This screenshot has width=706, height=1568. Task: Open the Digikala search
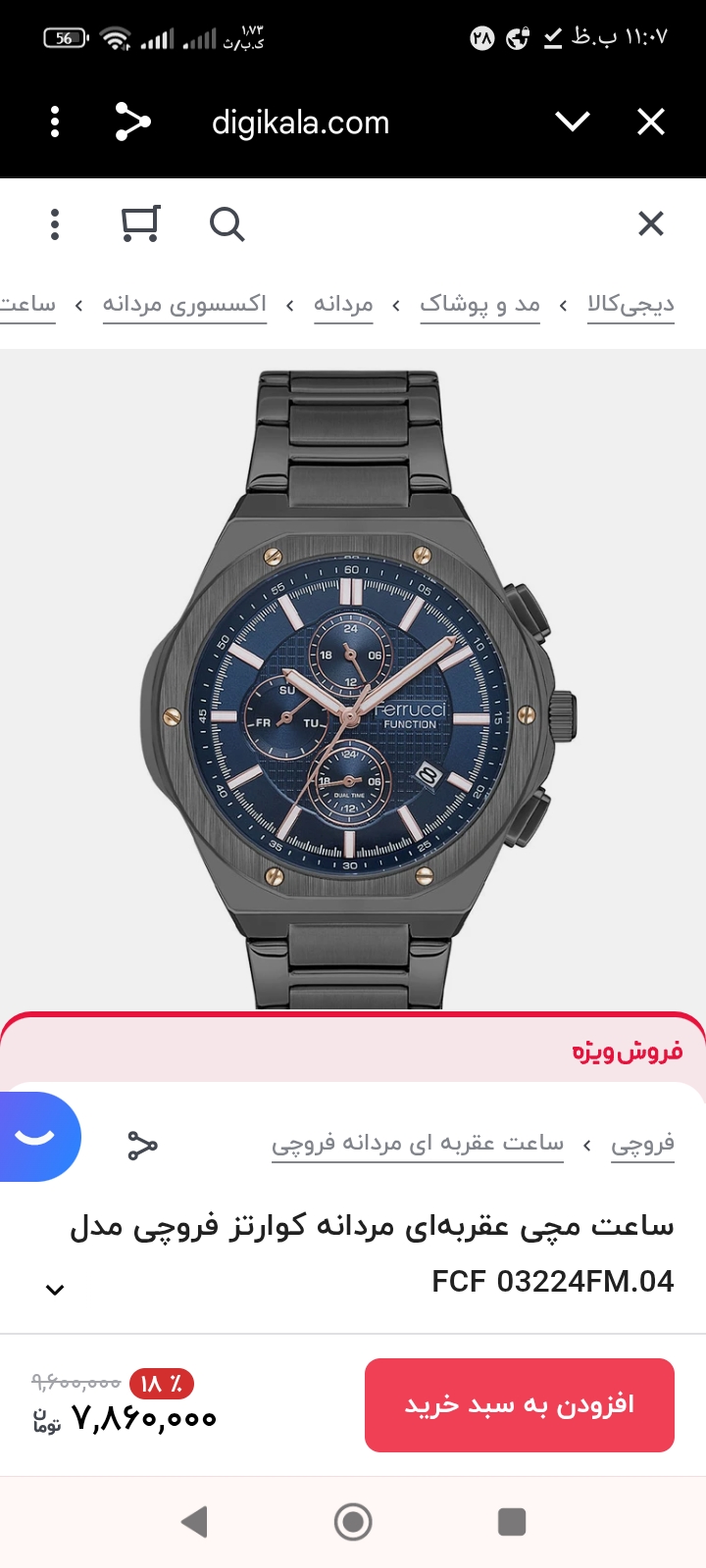point(227,224)
